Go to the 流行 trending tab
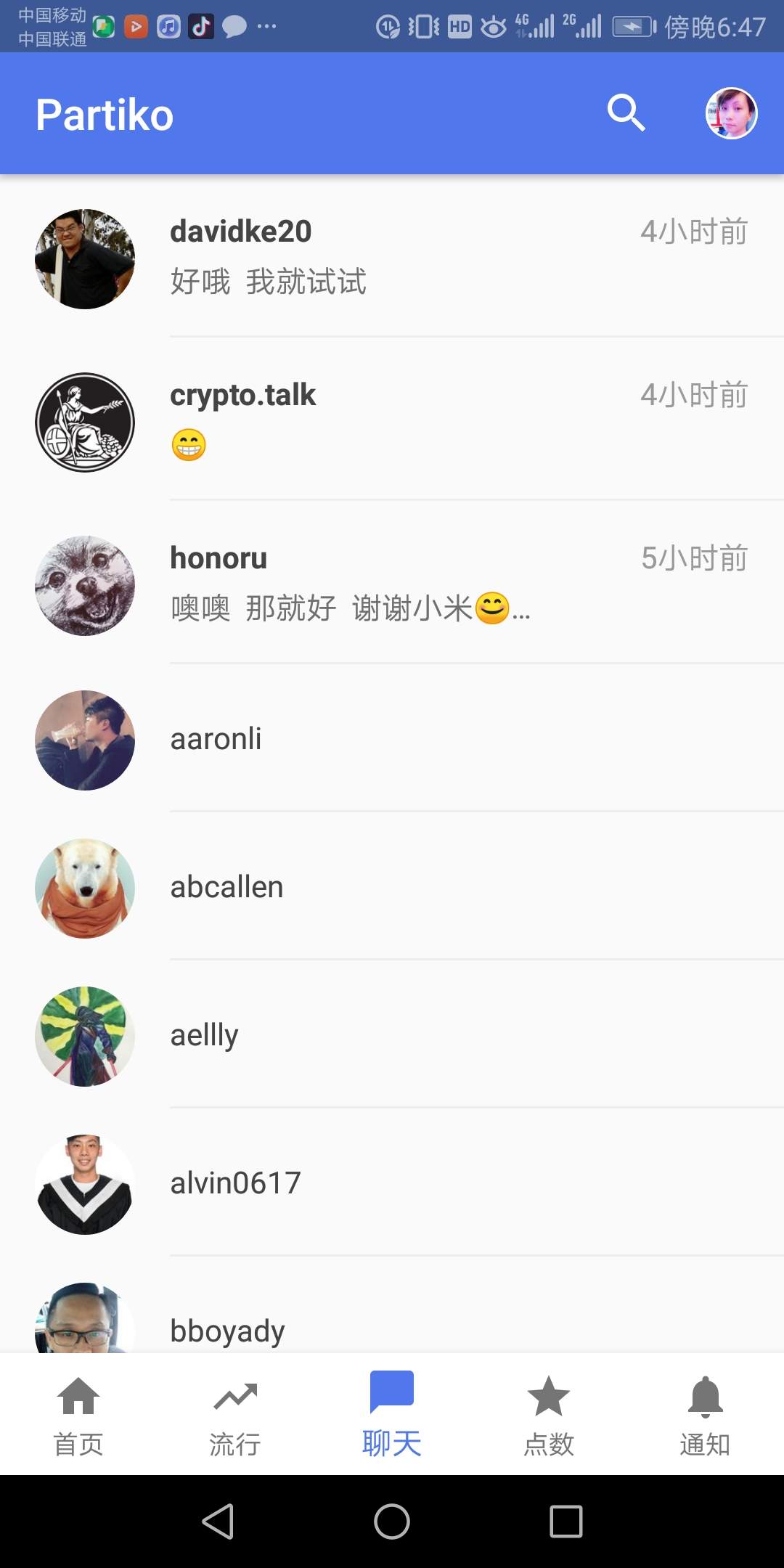Image resolution: width=784 pixels, height=1568 pixels. (x=235, y=1413)
